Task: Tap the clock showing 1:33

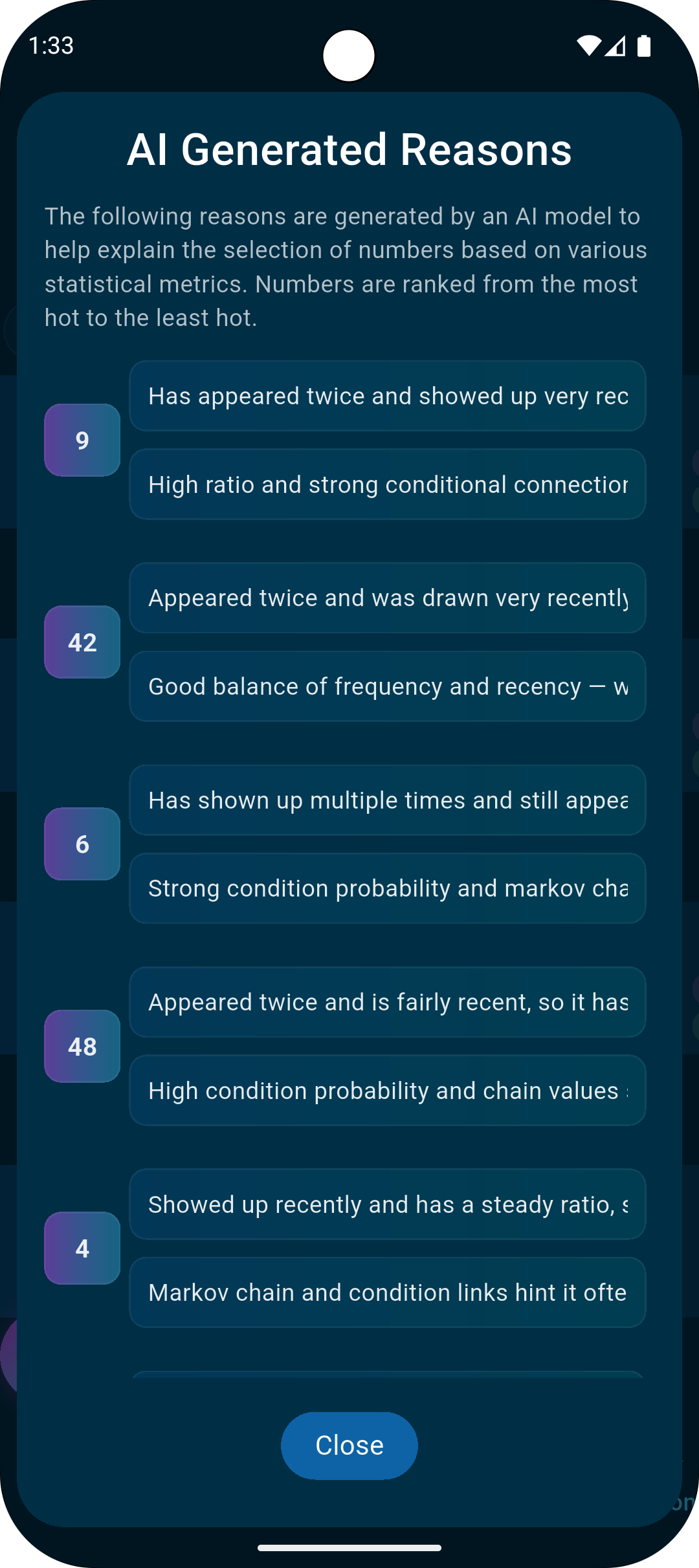Action: pos(52,46)
